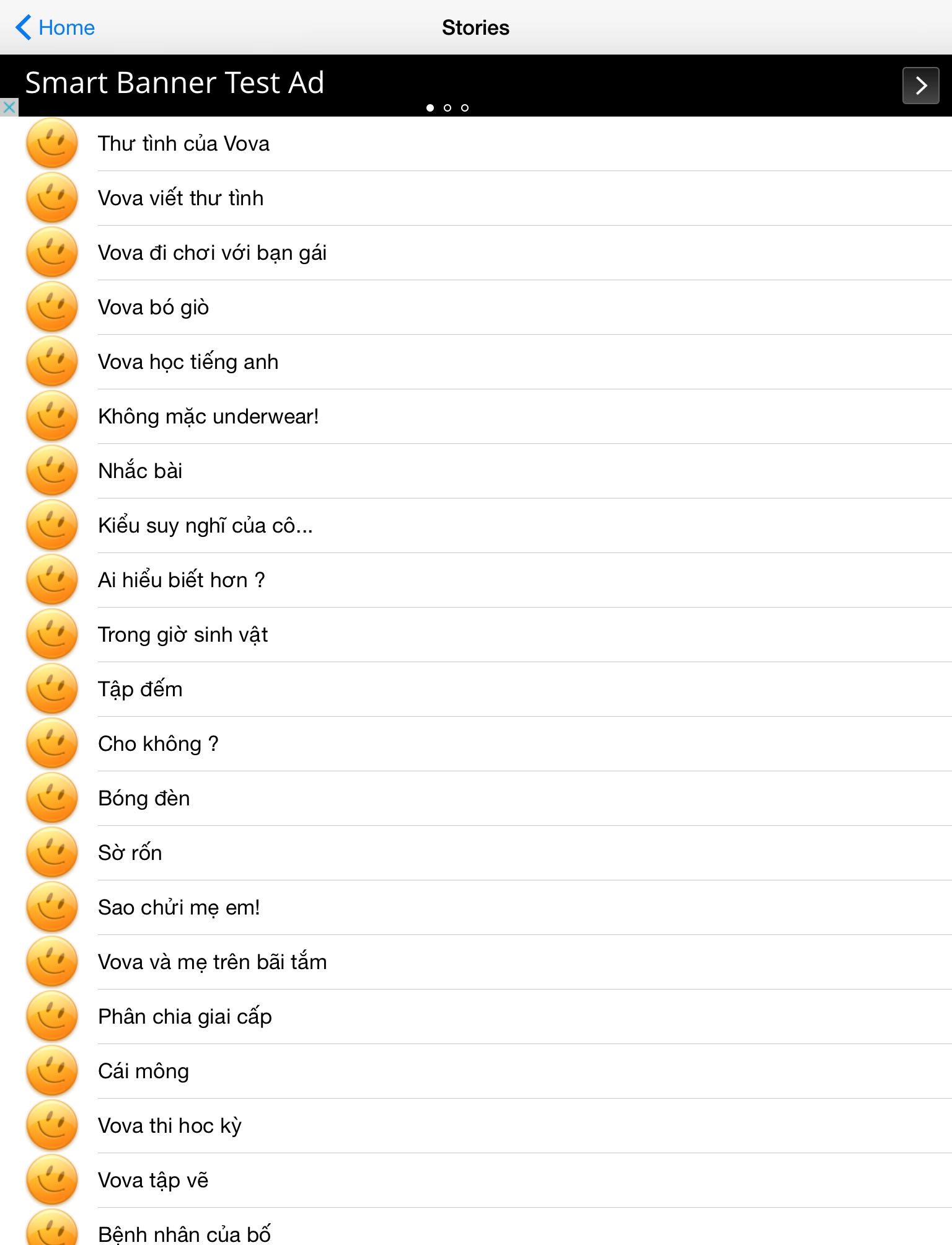Select 'Tập đếm' story
Image resolution: width=952 pixels, height=1245 pixels.
(x=476, y=689)
